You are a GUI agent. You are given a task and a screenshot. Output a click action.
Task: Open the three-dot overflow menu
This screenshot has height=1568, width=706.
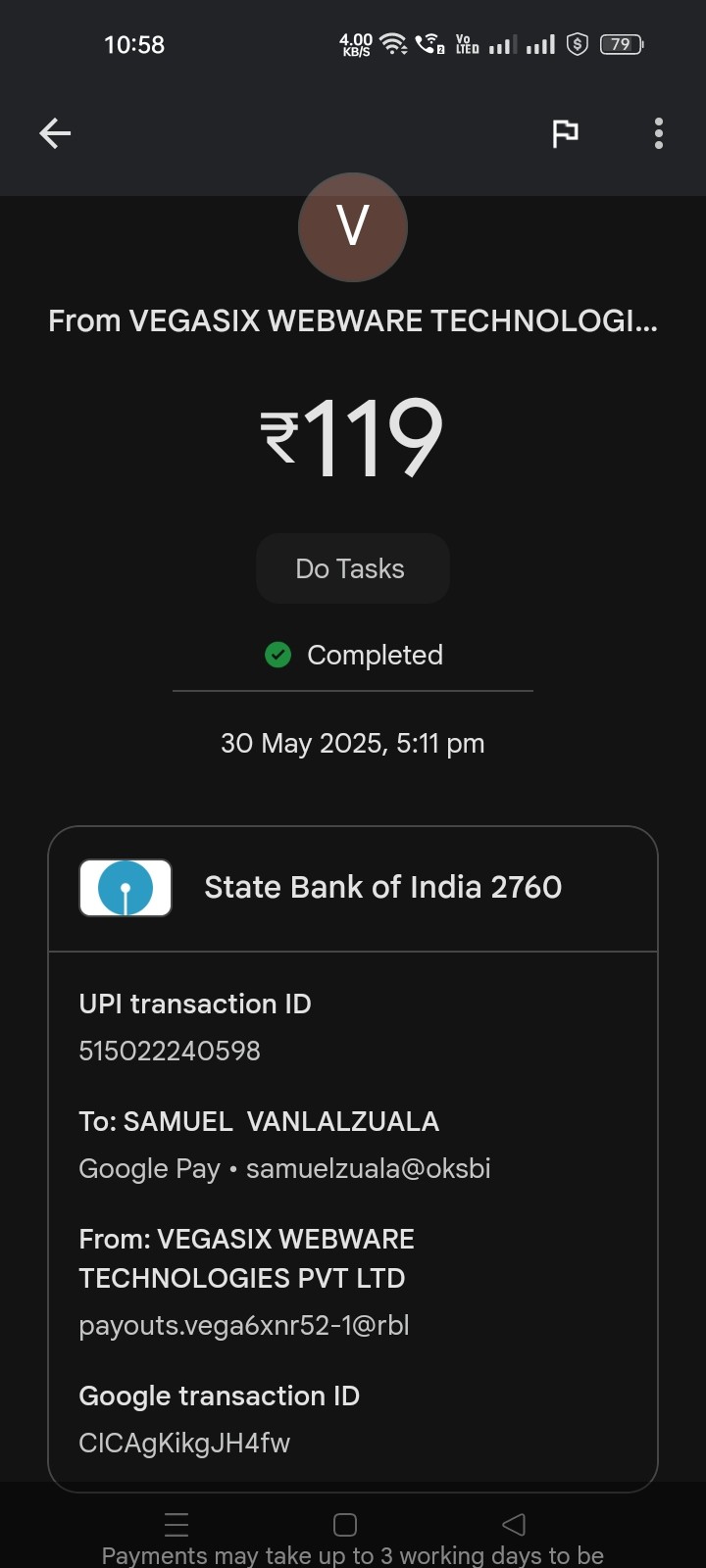click(658, 133)
